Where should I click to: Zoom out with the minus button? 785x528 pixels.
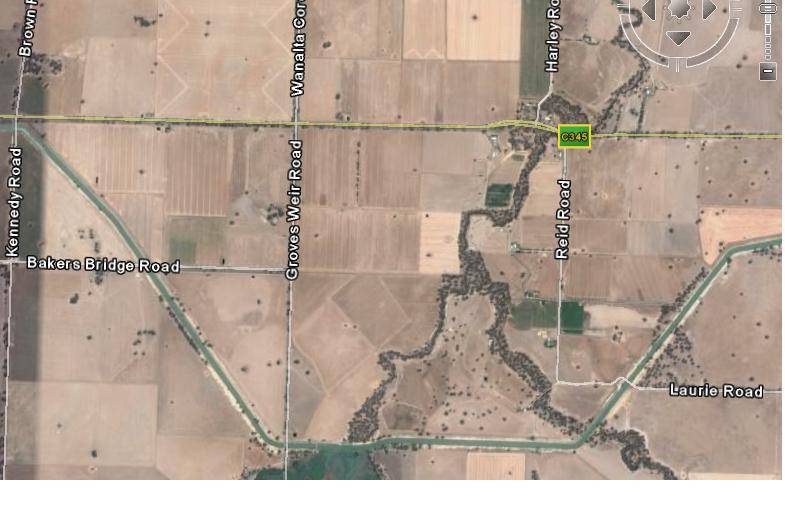[x=768, y=71]
